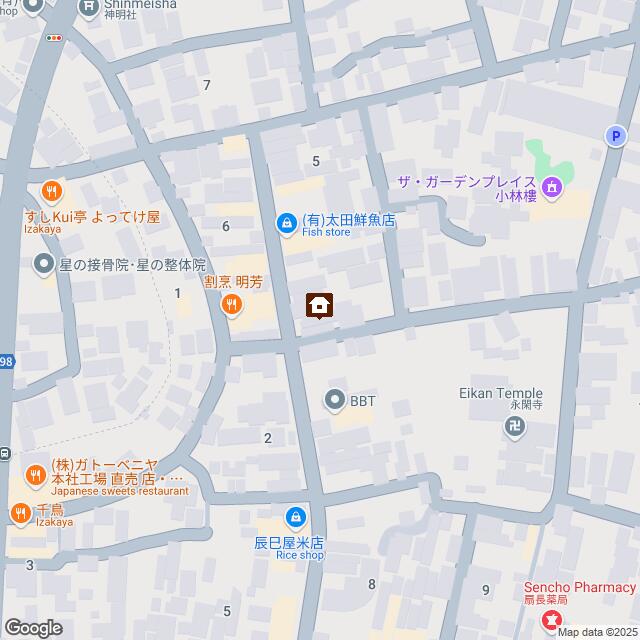Open the BBT place marker

335,400
